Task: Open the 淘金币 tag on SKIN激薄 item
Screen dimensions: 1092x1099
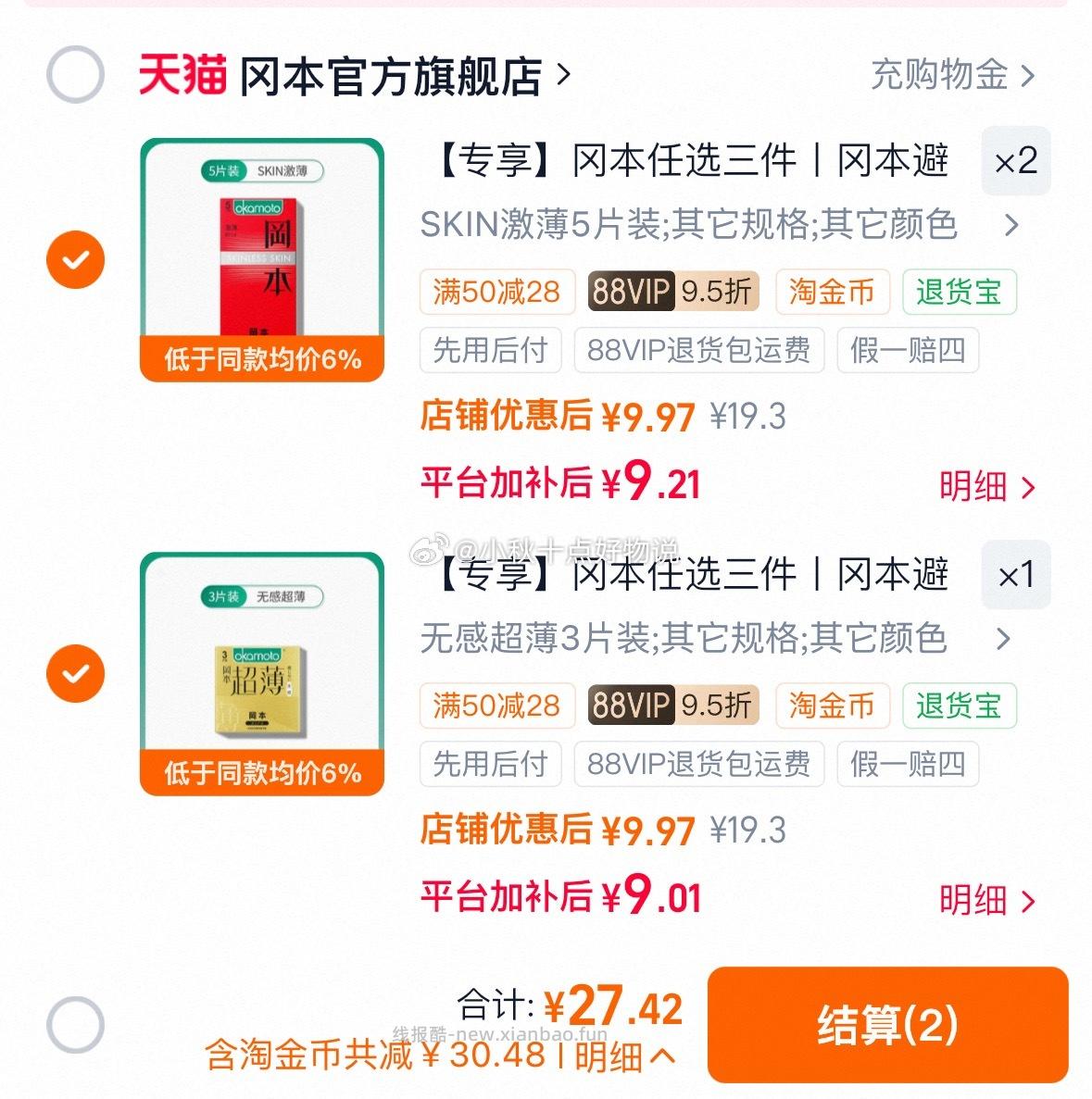Action: (x=831, y=292)
